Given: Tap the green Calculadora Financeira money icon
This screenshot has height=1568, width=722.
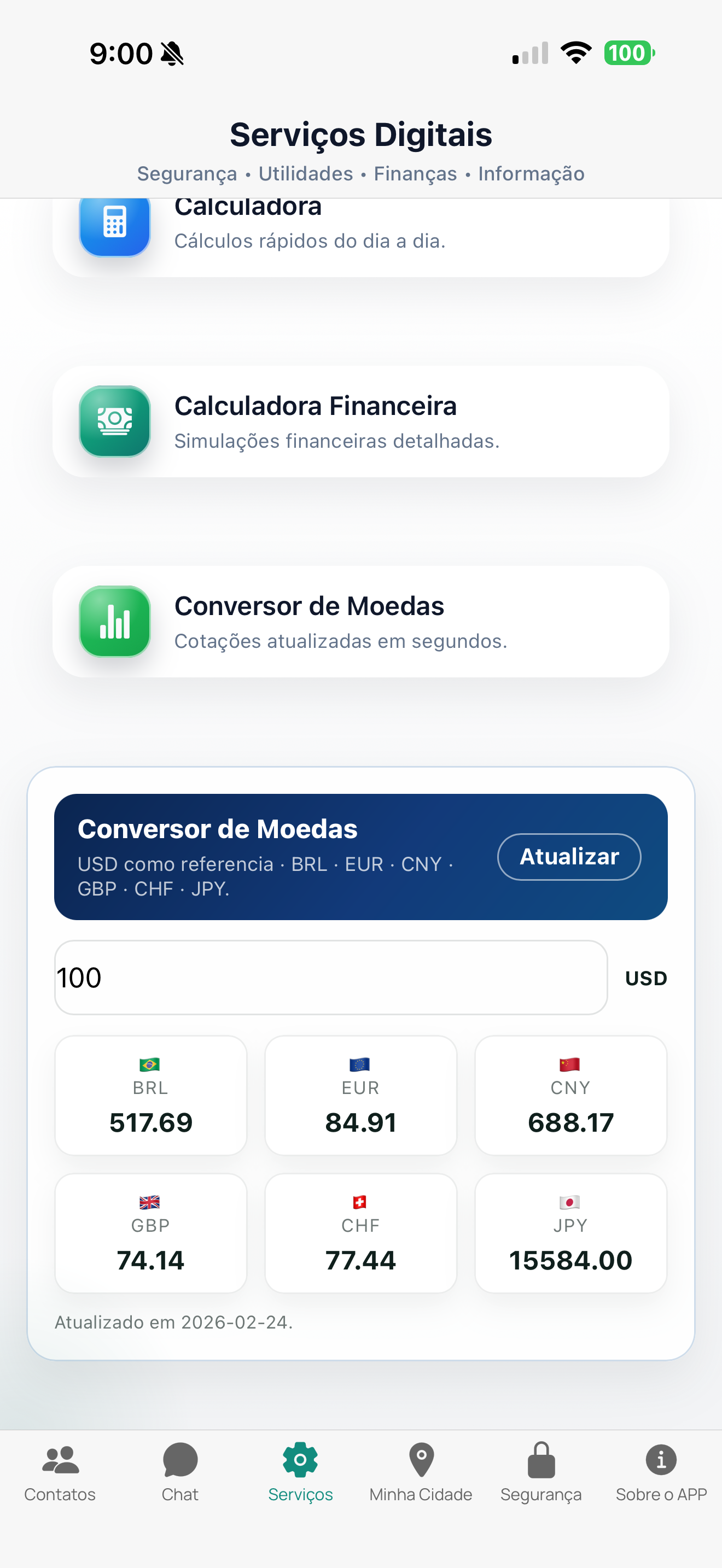Looking at the screenshot, I should coord(114,423).
